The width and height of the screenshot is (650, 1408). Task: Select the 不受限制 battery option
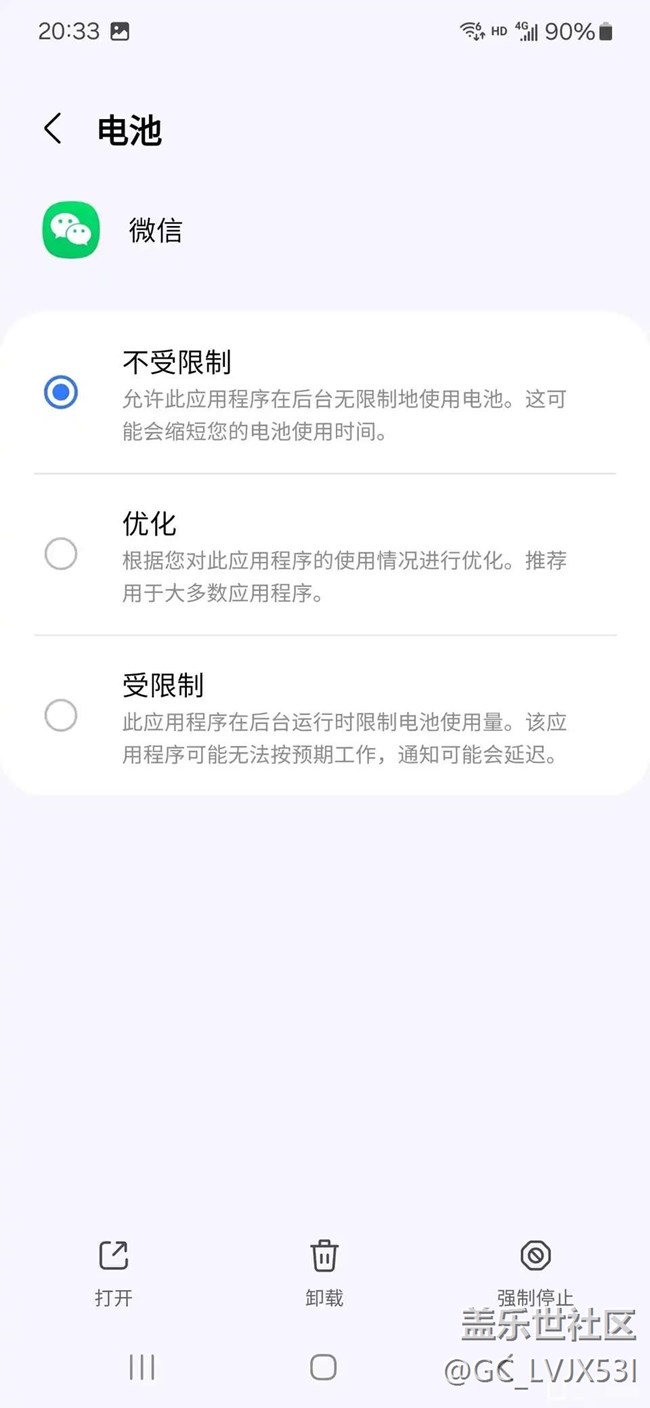point(61,392)
